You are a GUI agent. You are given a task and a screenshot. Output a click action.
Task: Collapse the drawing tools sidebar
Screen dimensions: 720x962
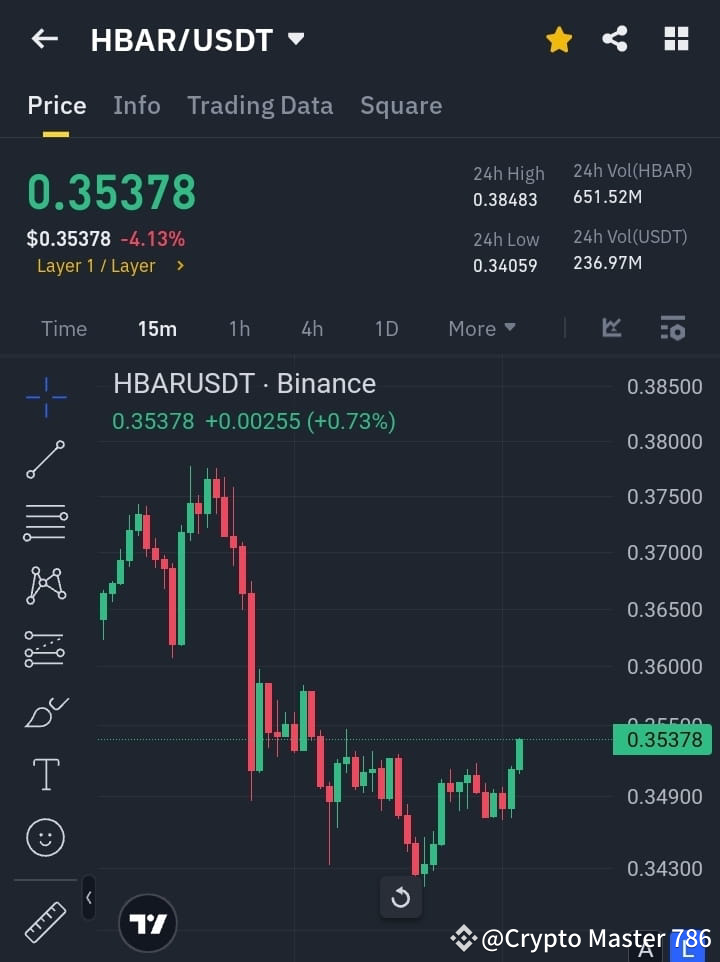[x=88, y=898]
